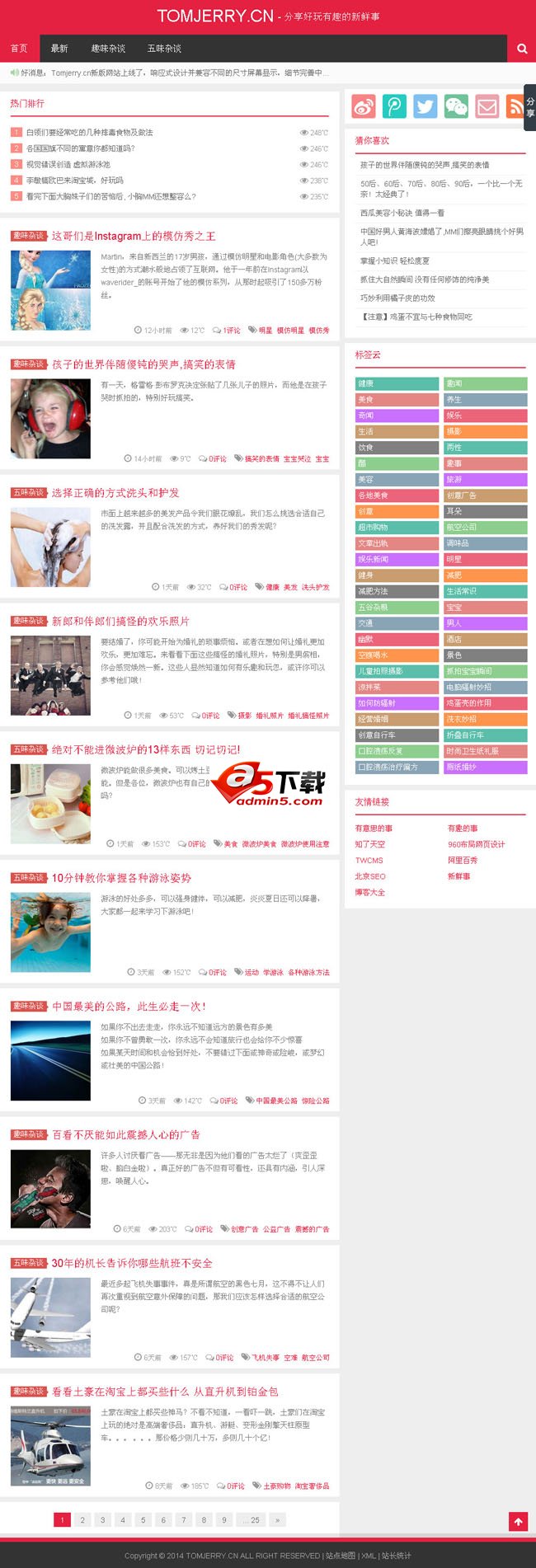This screenshot has height=1568, width=536.
Task: Open the search icon in the nav bar
Action: click(x=521, y=49)
